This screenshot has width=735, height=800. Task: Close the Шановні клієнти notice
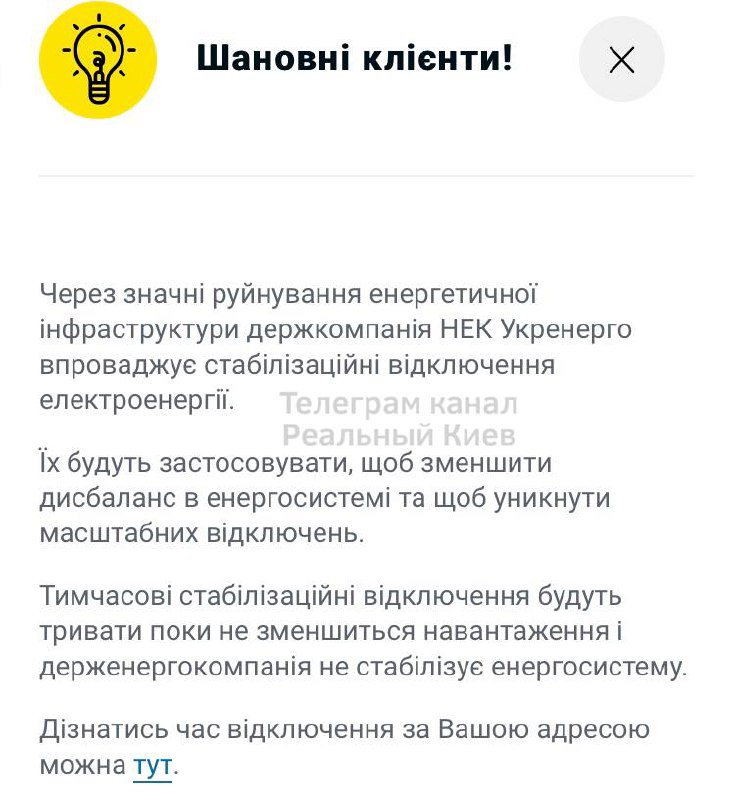click(x=621, y=60)
